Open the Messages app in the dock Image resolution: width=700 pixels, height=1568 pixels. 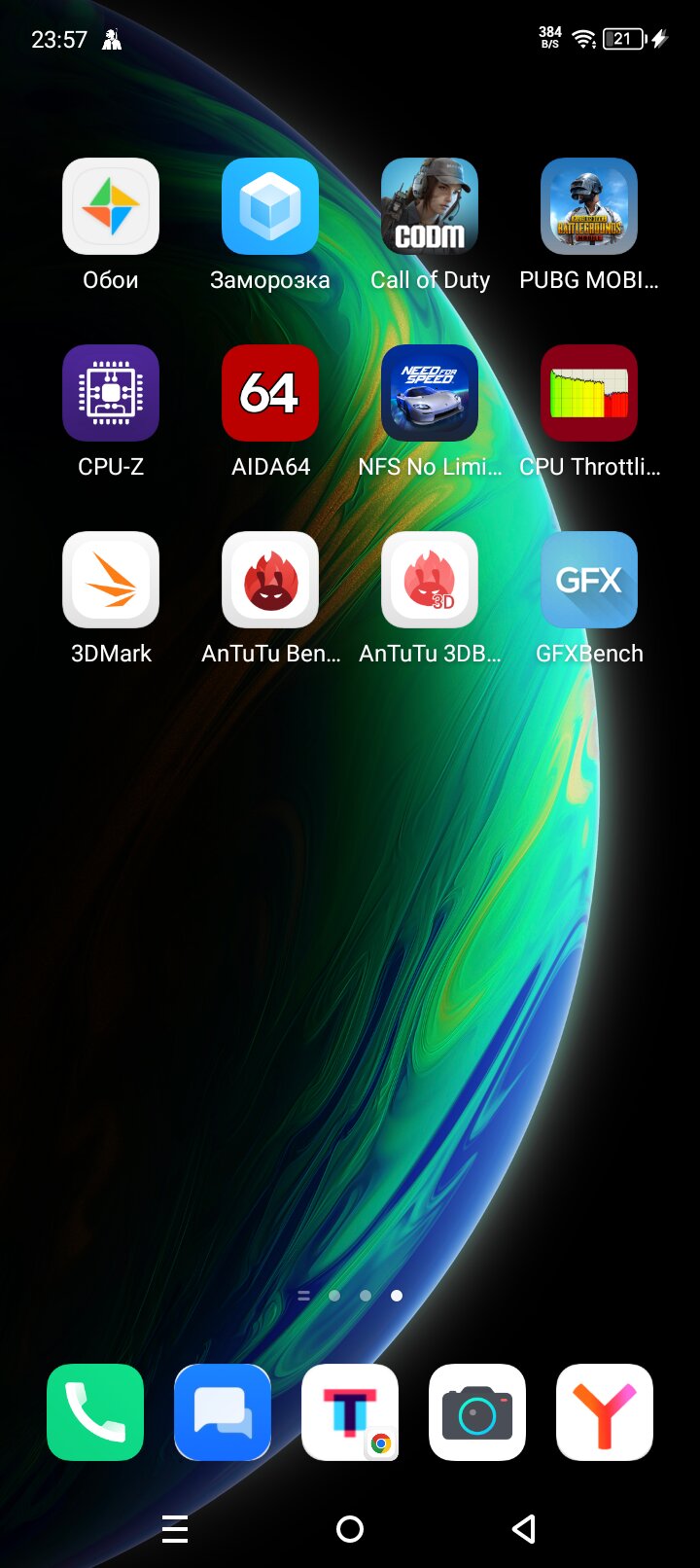(223, 1412)
